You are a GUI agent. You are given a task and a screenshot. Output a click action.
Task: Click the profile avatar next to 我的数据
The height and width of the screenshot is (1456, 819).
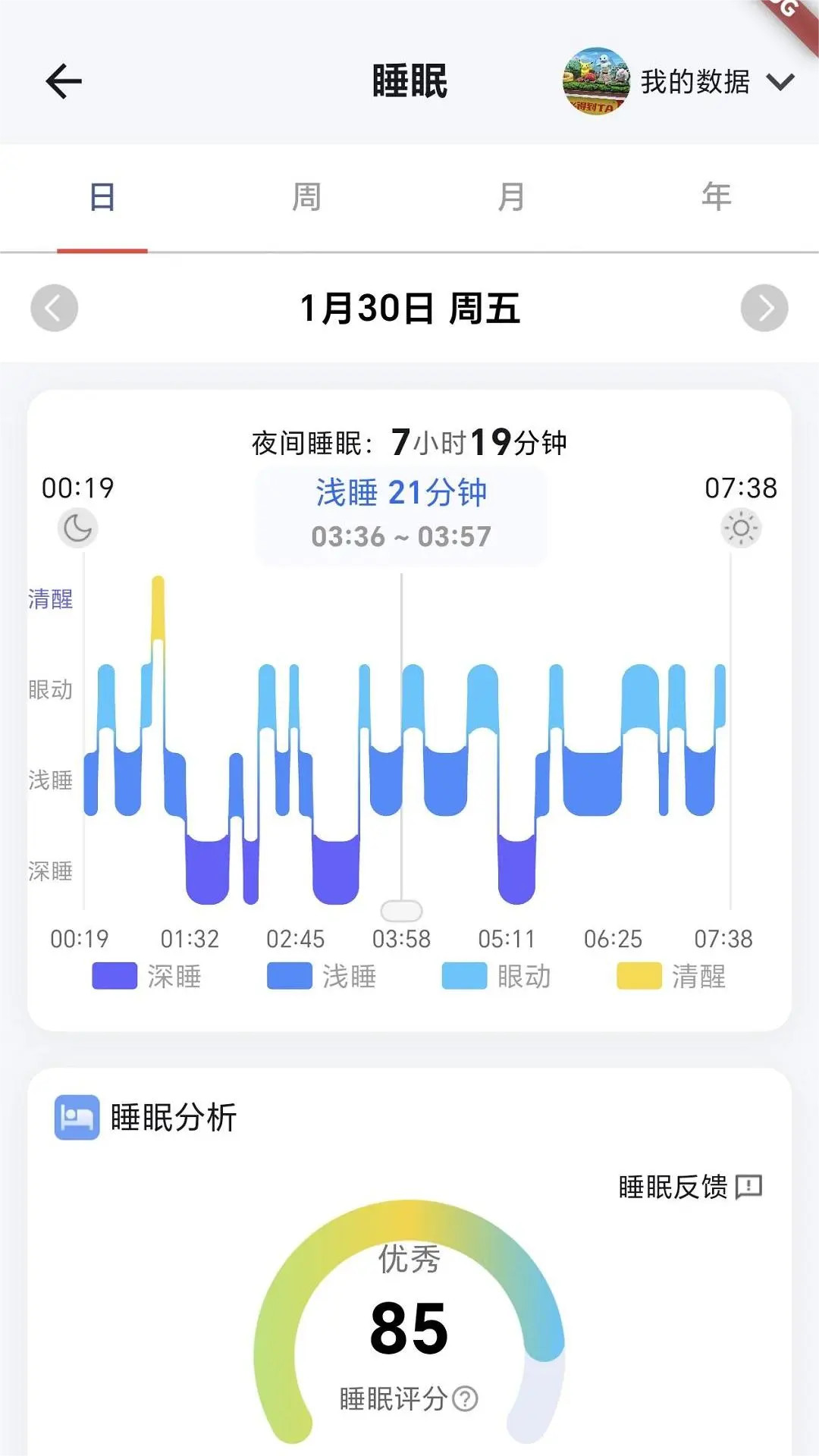tap(598, 81)
